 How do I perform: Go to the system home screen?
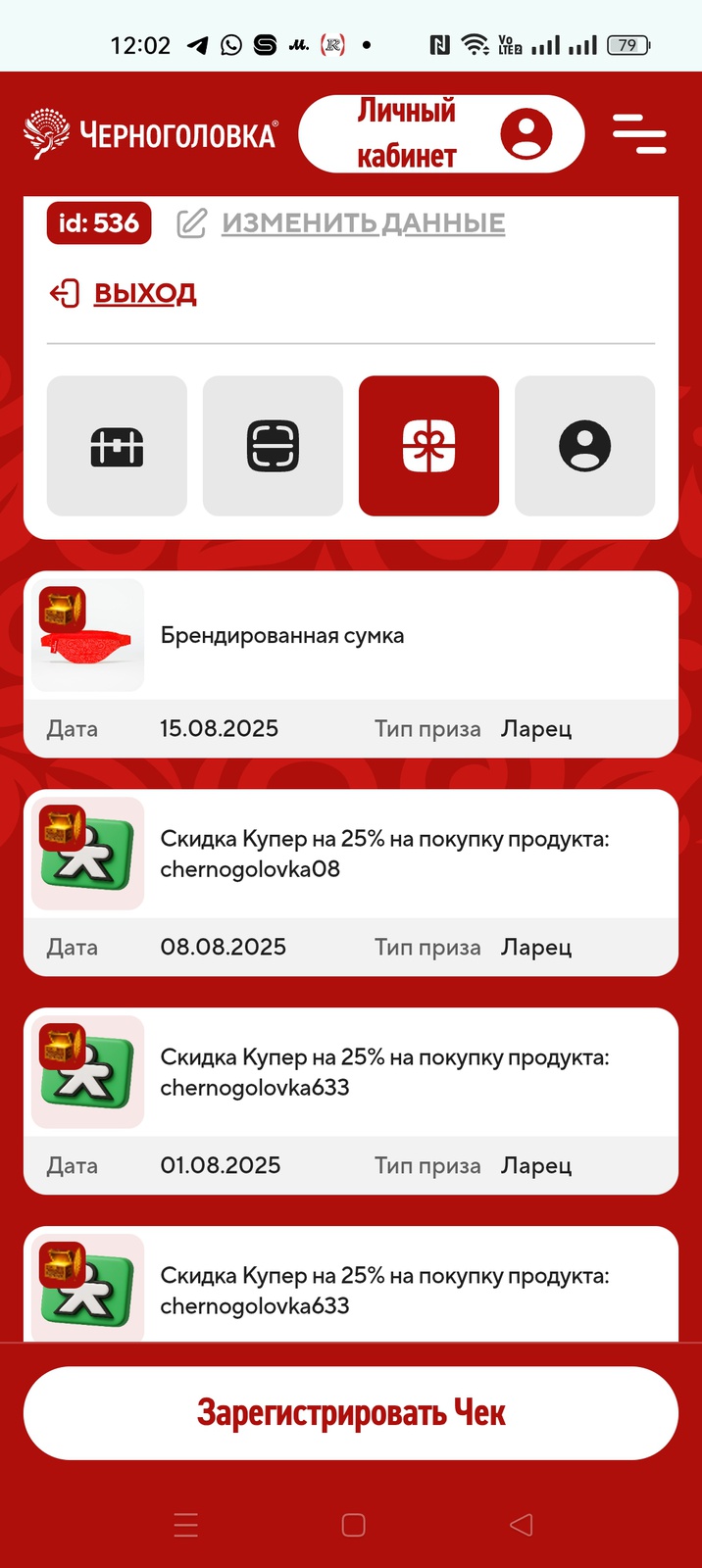pos(353,1525)
